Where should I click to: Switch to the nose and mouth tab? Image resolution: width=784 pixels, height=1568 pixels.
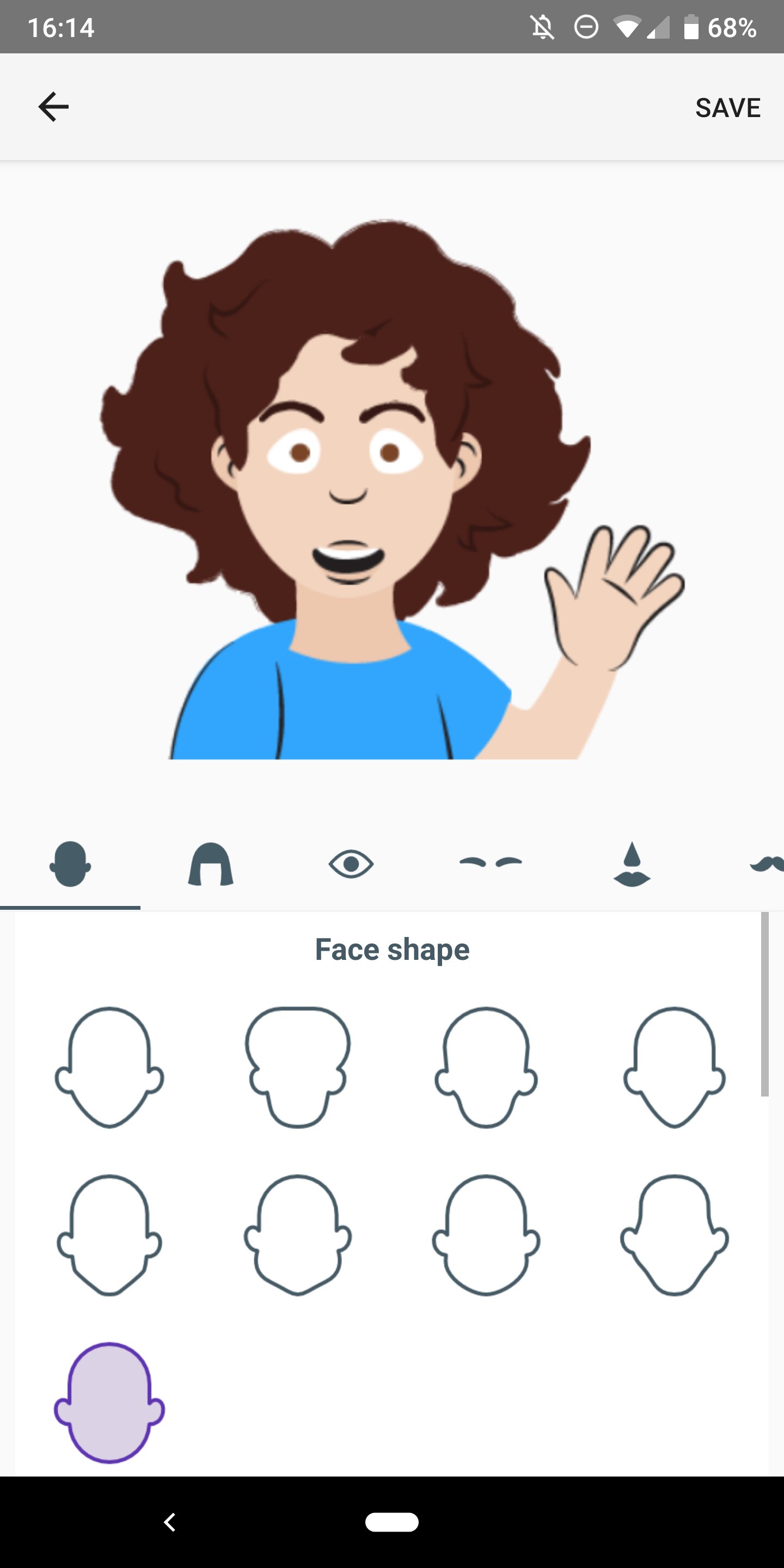tap(632, 863)
